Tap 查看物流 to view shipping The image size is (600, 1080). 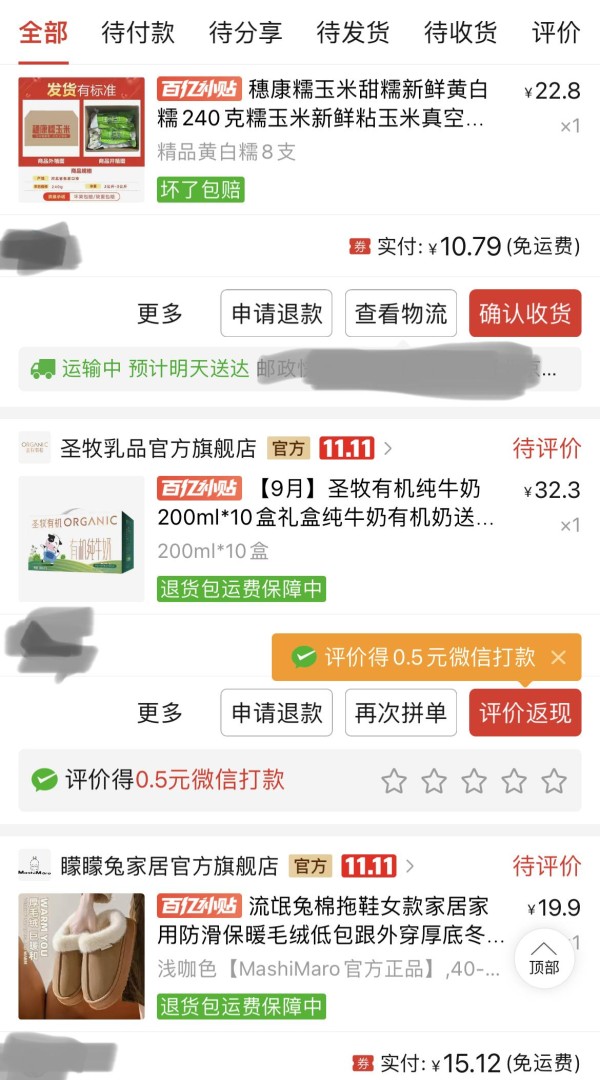pos(401,313)
